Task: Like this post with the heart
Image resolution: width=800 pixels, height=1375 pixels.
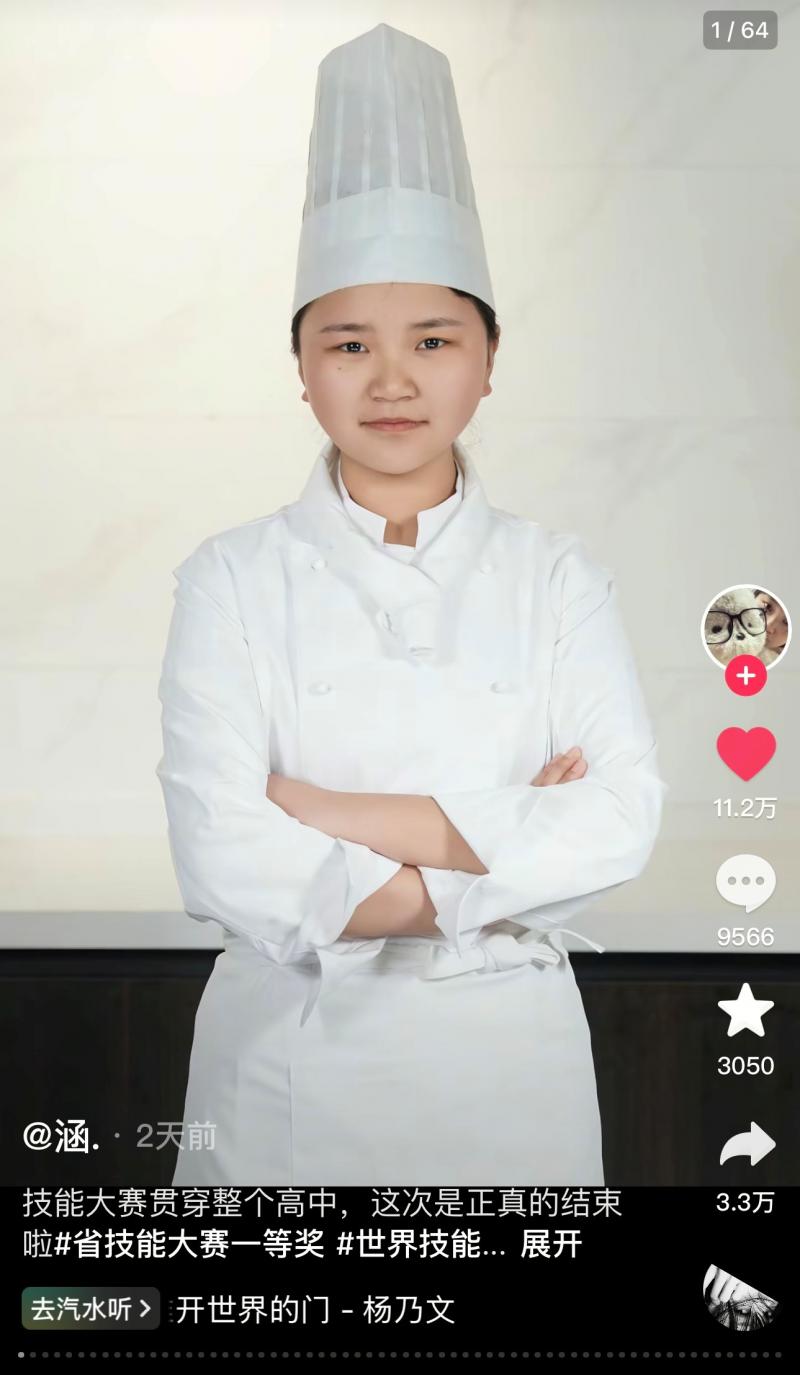Action: coord(745,754)
